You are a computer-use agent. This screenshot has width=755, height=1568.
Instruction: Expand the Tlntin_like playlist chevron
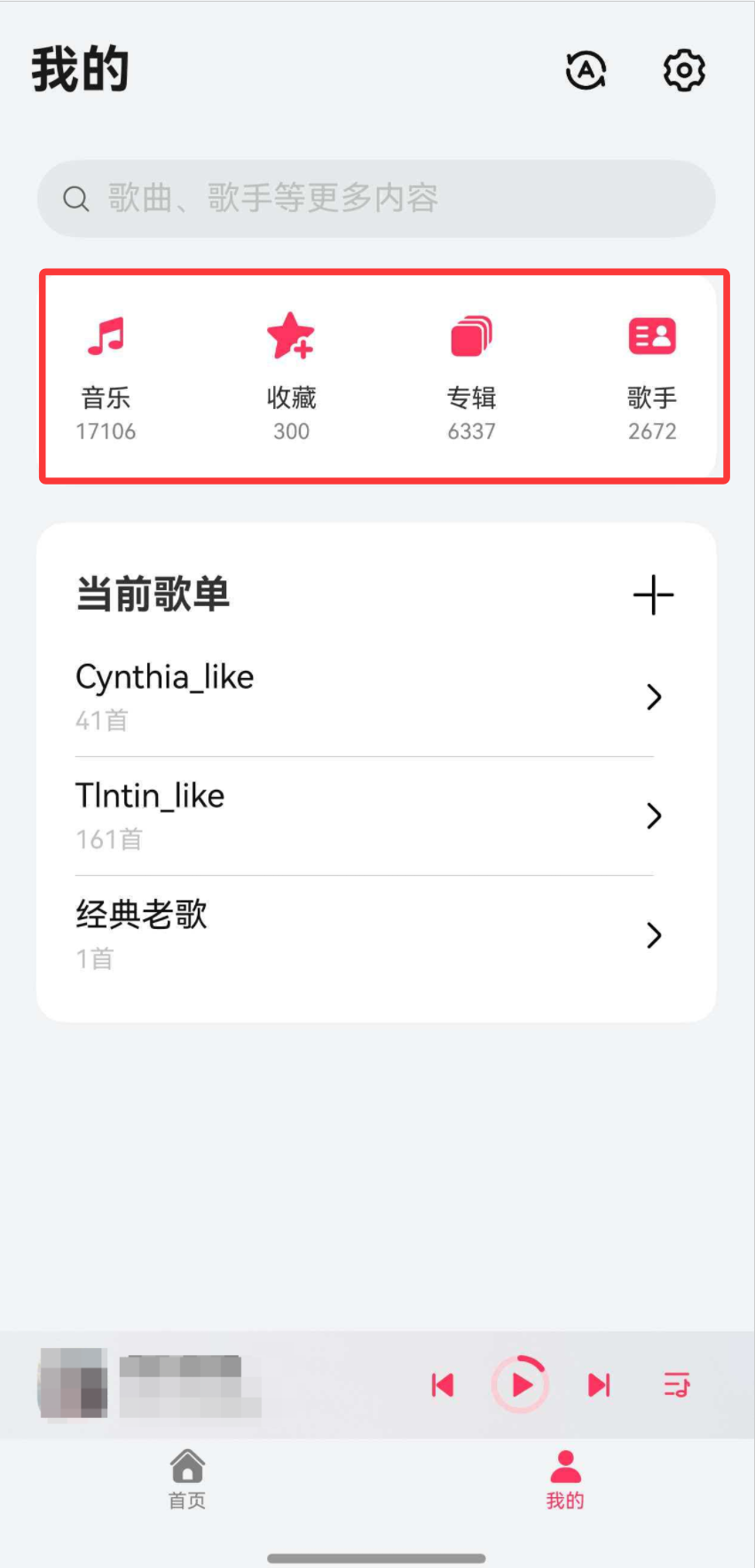pos(654,816)
